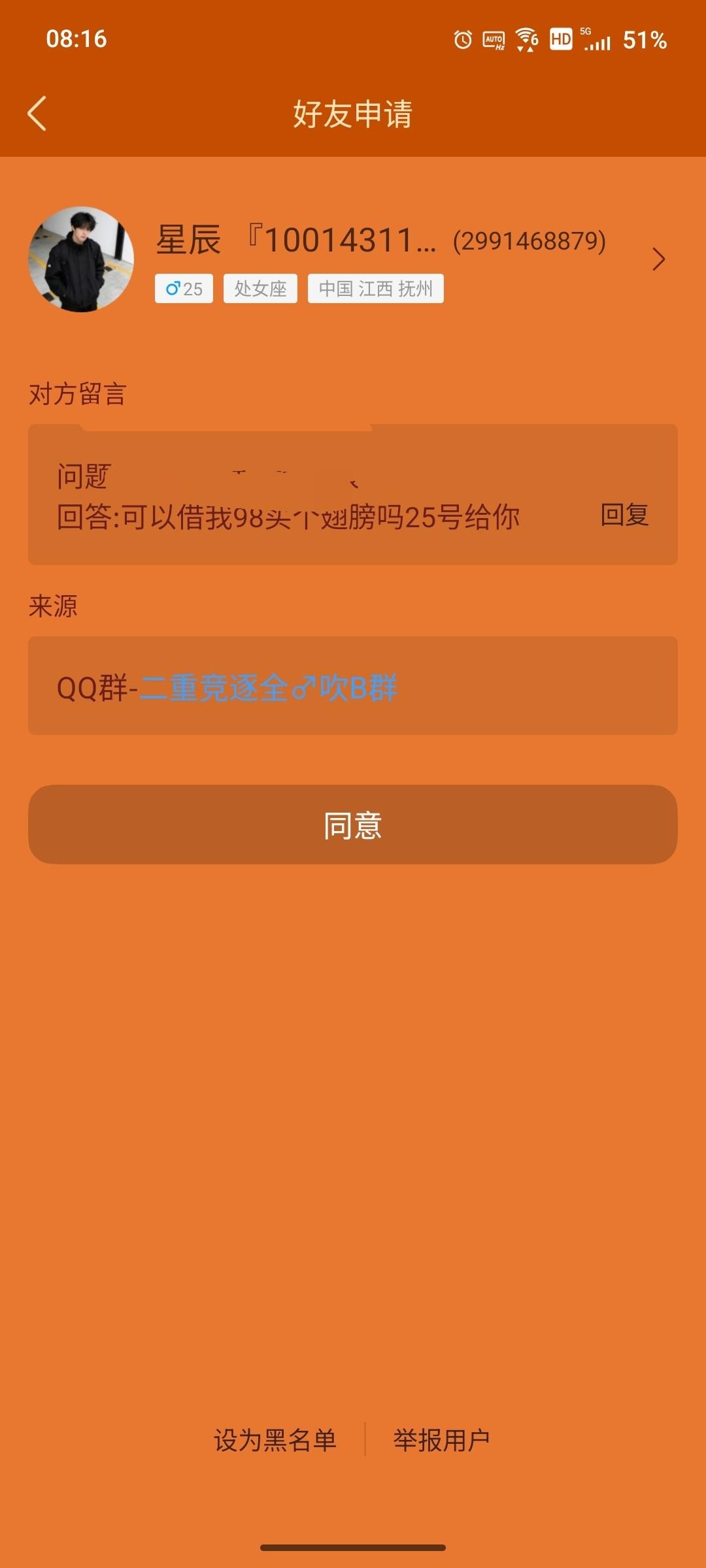This screenshot has width=706, height=1568.
Task: View 星辰's profile avatar
Action: pos(81,259)
